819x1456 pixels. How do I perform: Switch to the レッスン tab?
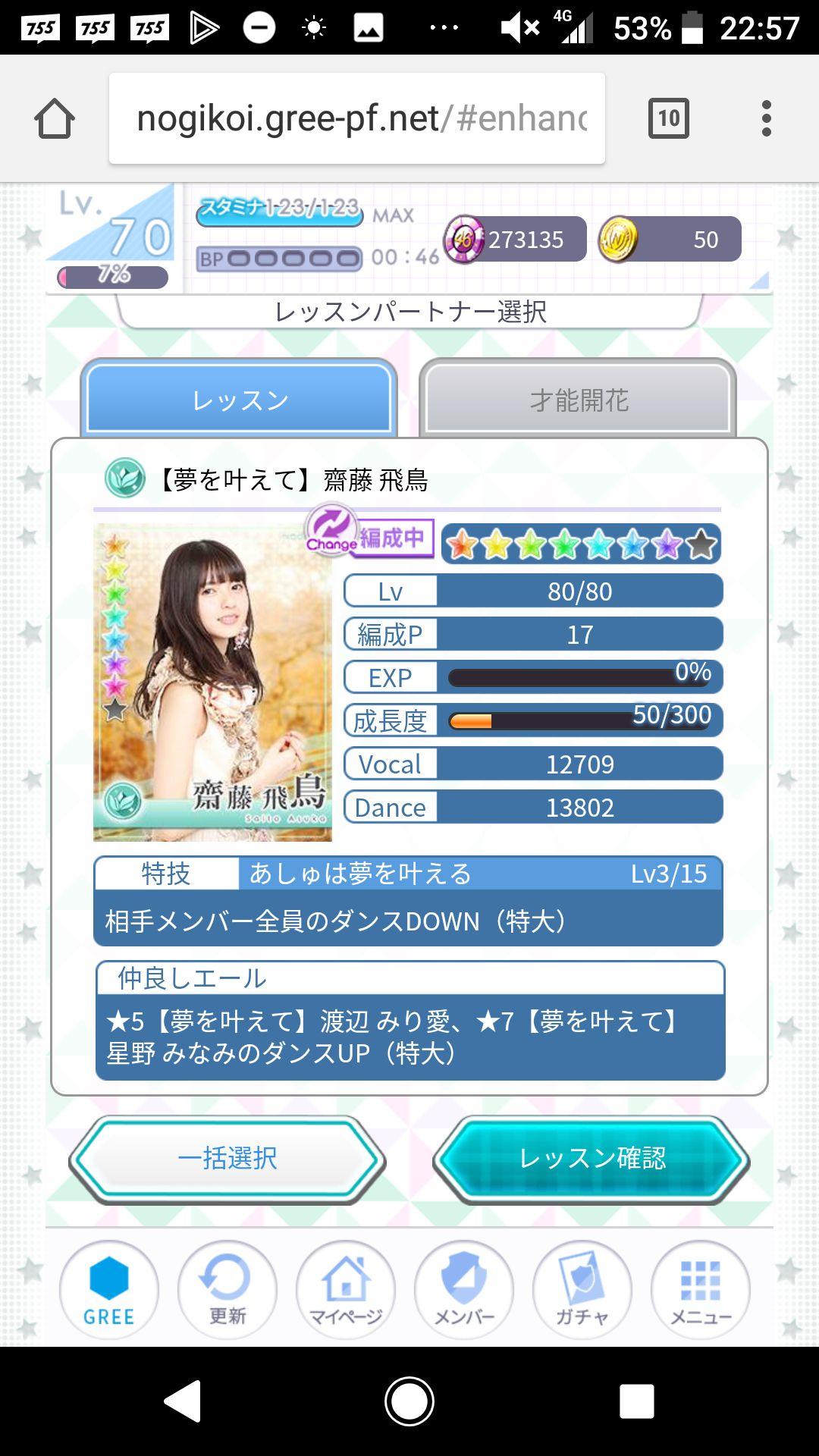pos(240,399)
